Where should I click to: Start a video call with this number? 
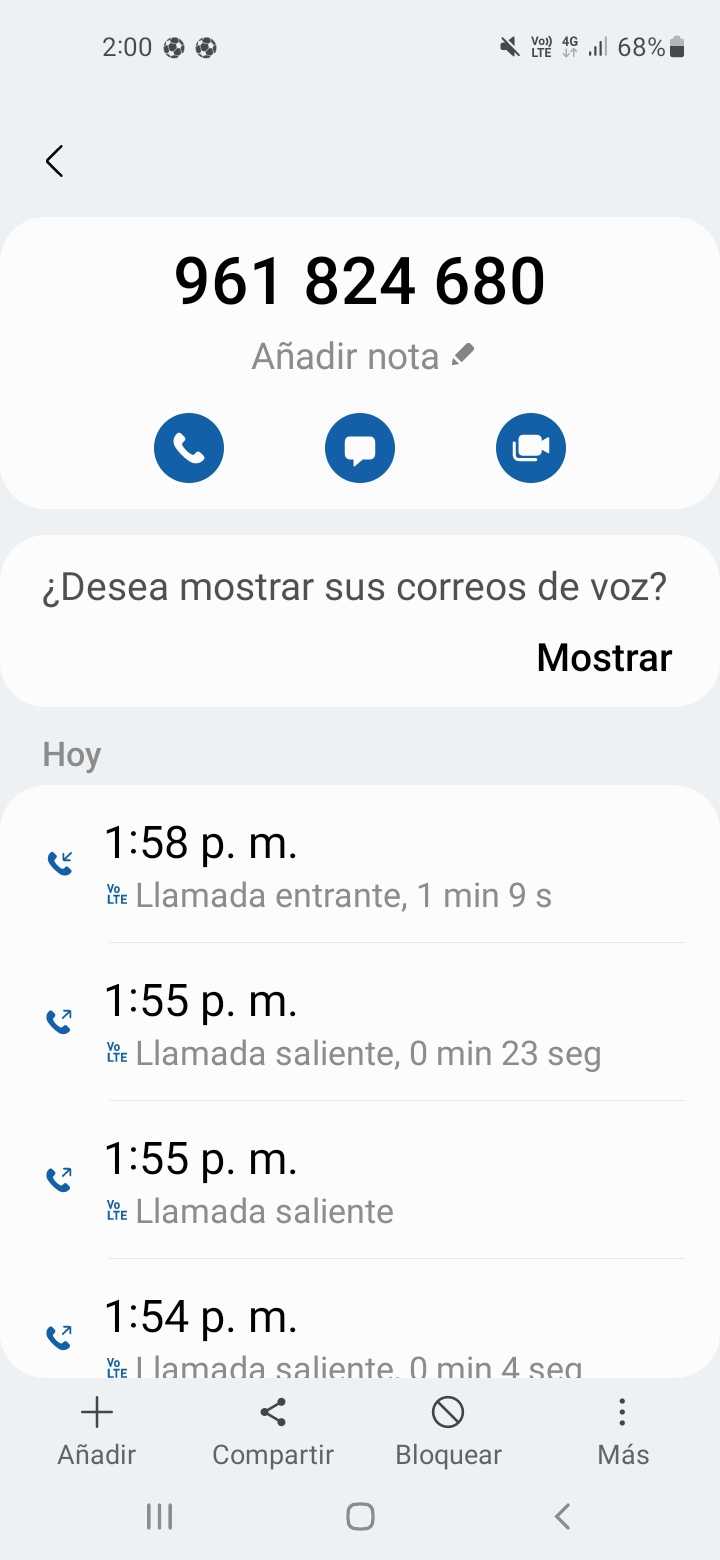[531, 448]
